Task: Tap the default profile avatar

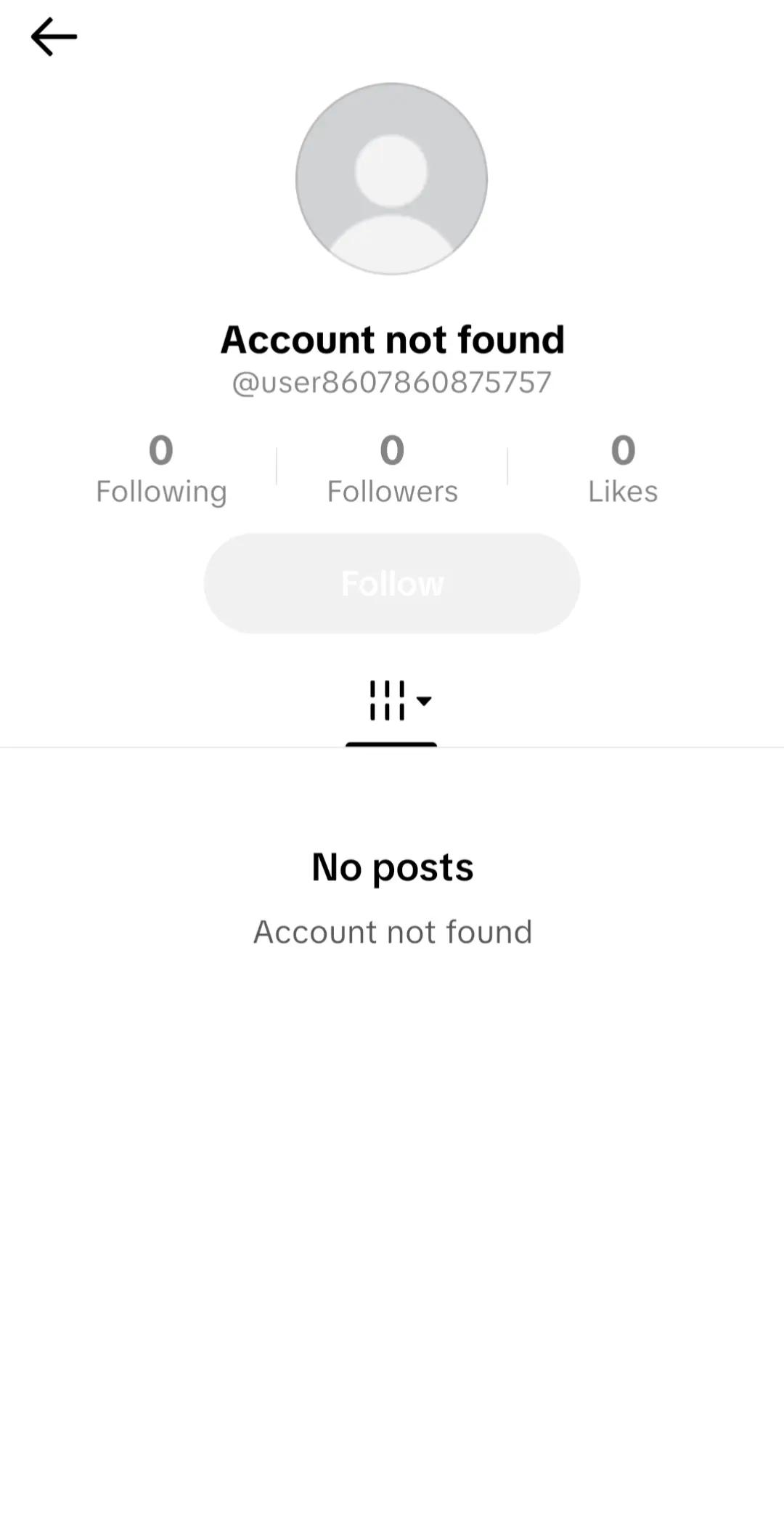Action: tap(391, 179)
